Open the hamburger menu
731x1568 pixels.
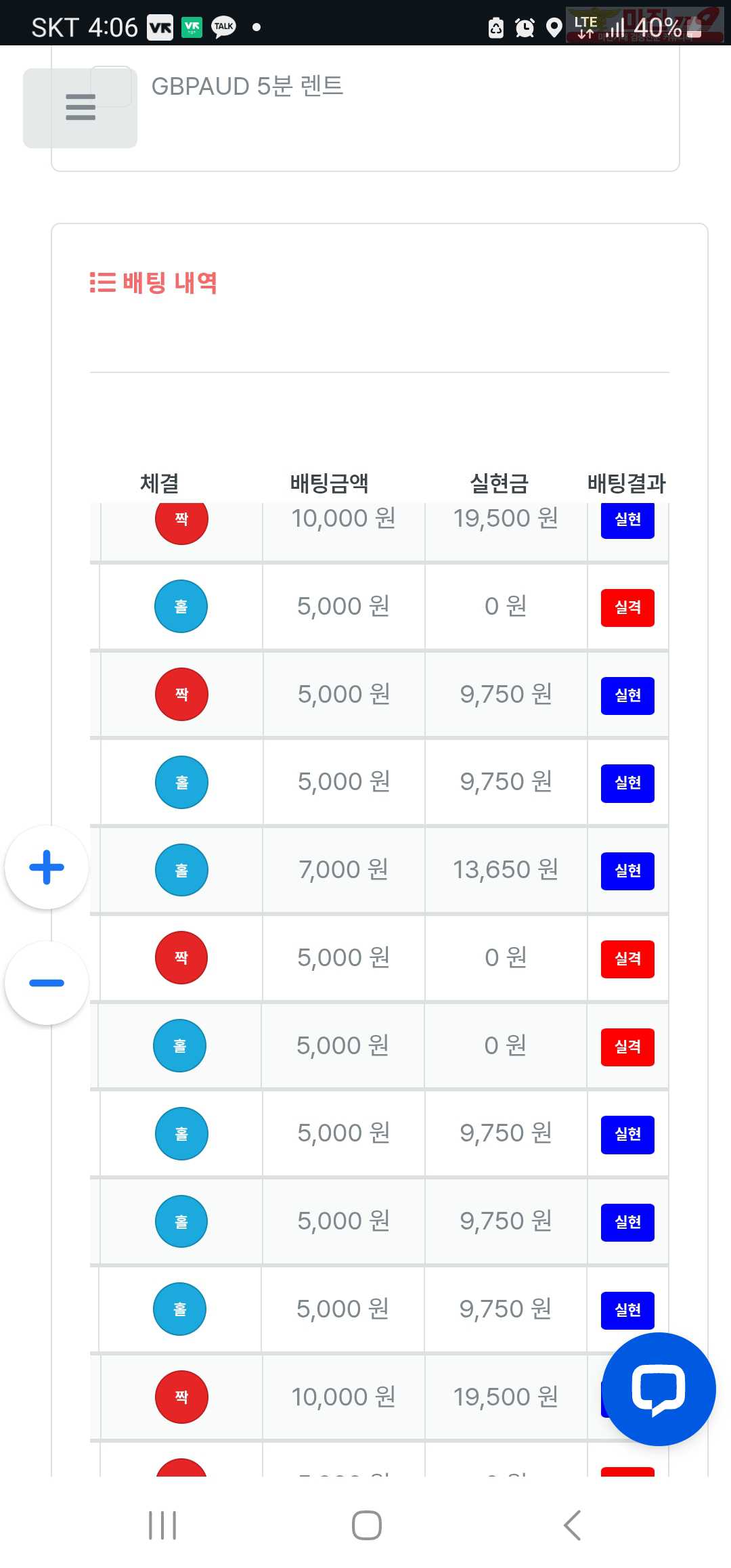81,108
